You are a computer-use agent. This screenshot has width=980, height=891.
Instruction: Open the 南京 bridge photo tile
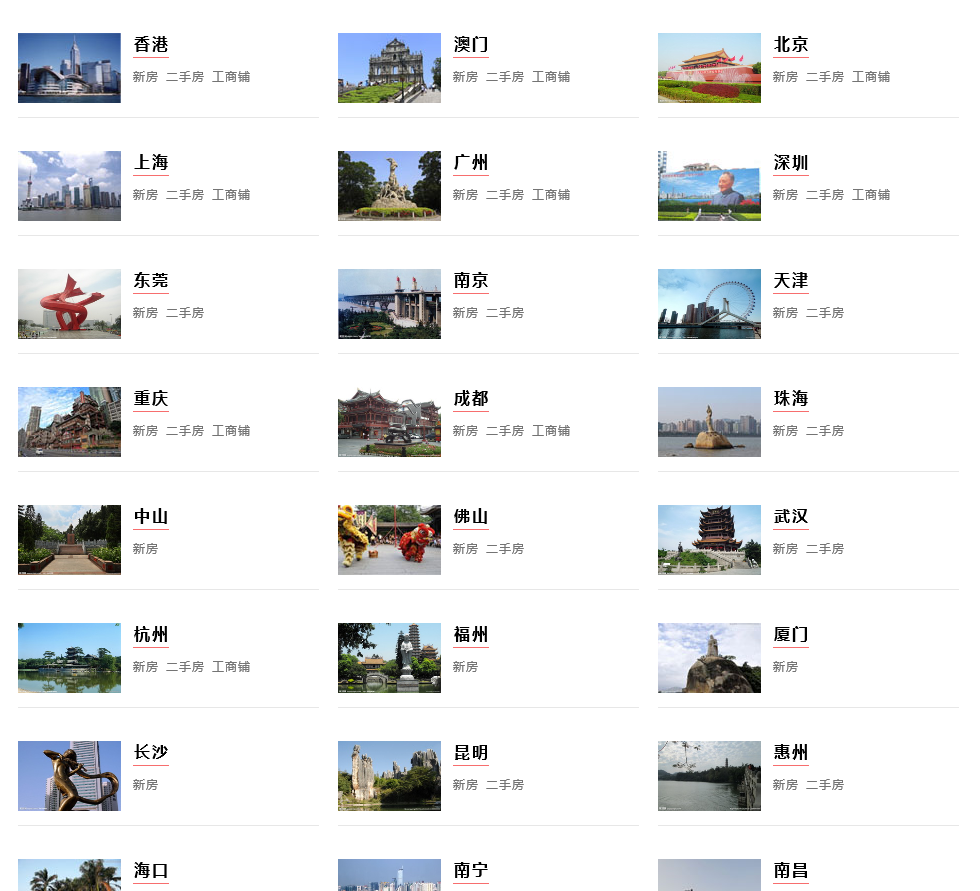click(x=389, y=304)
